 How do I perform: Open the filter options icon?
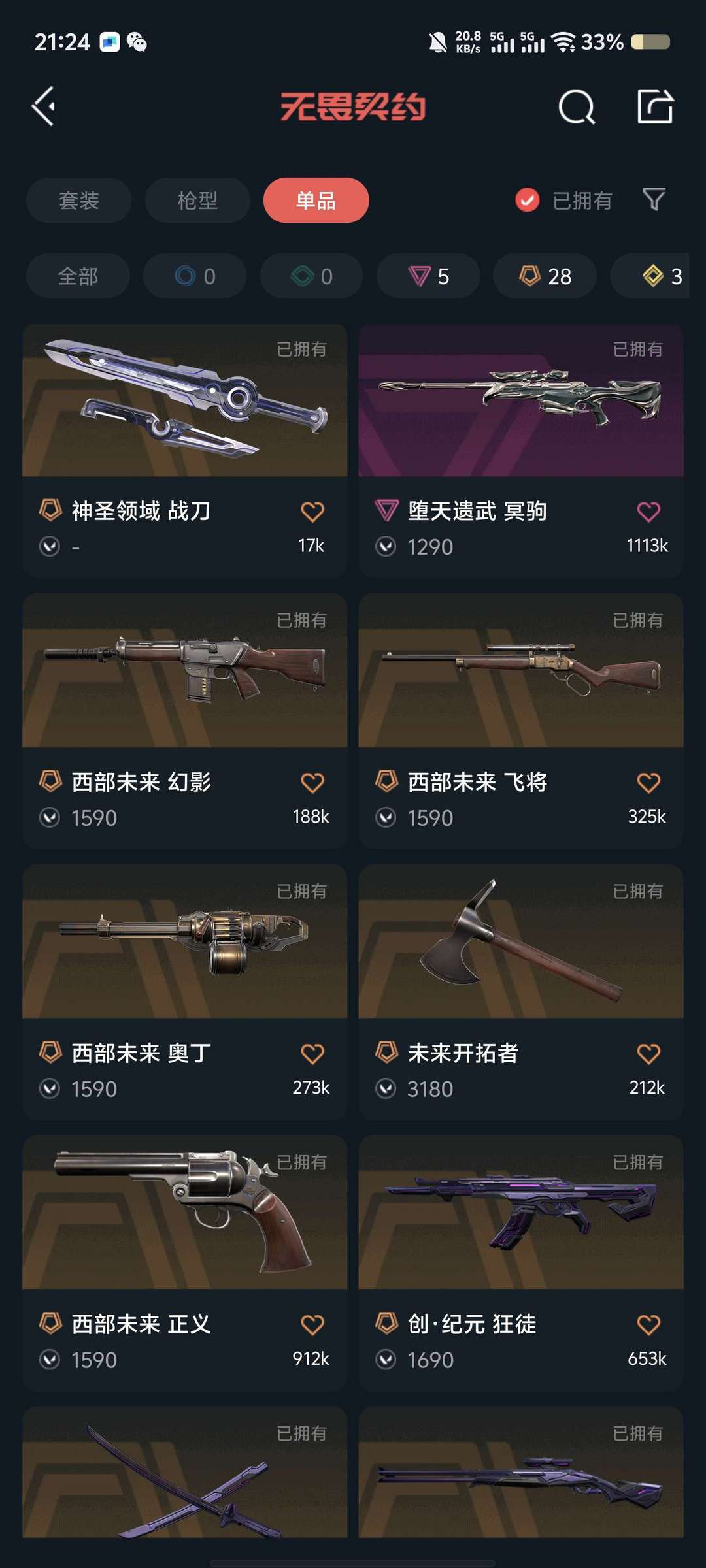click(x=652, y=201)
